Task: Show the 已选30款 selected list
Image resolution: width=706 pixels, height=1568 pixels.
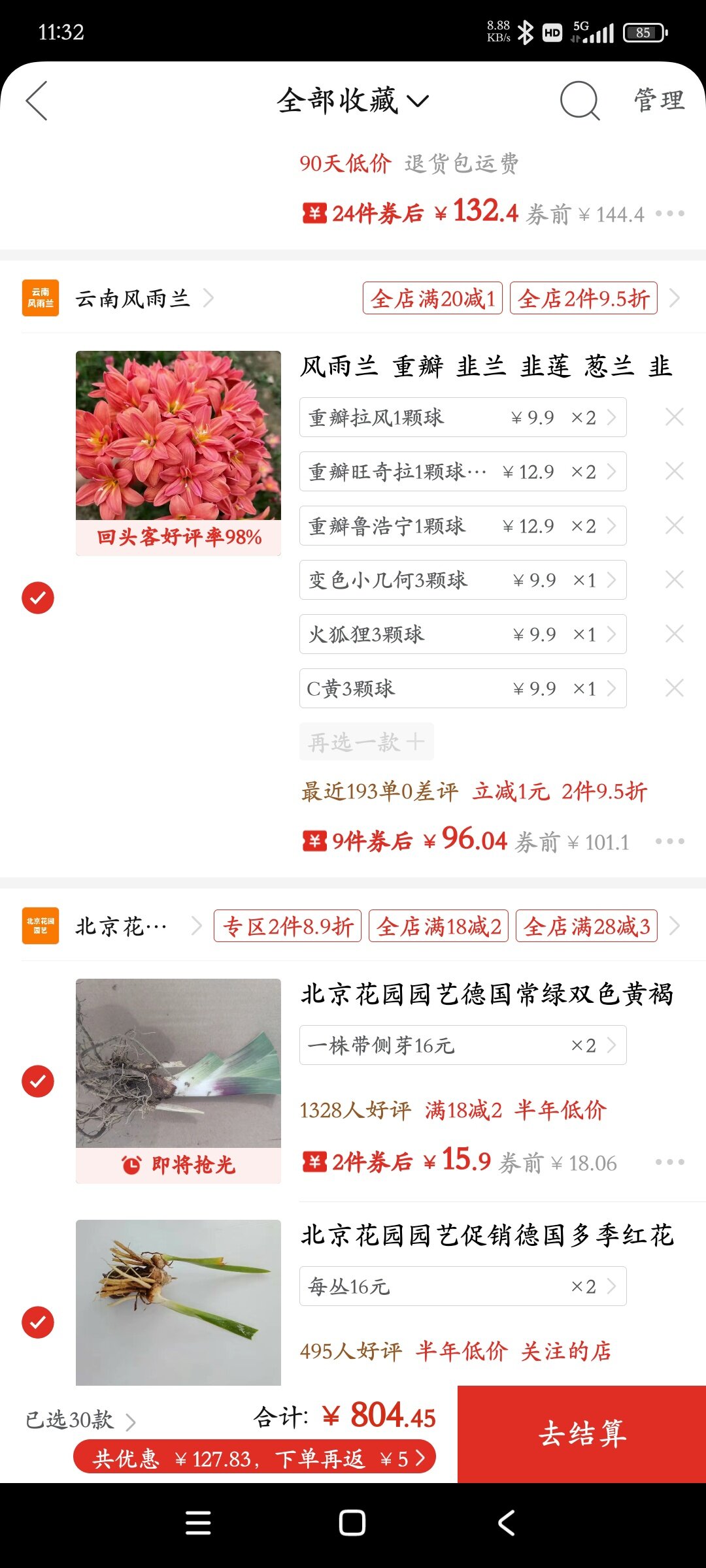Action: pyautogui.click(x=80, y=1420)
